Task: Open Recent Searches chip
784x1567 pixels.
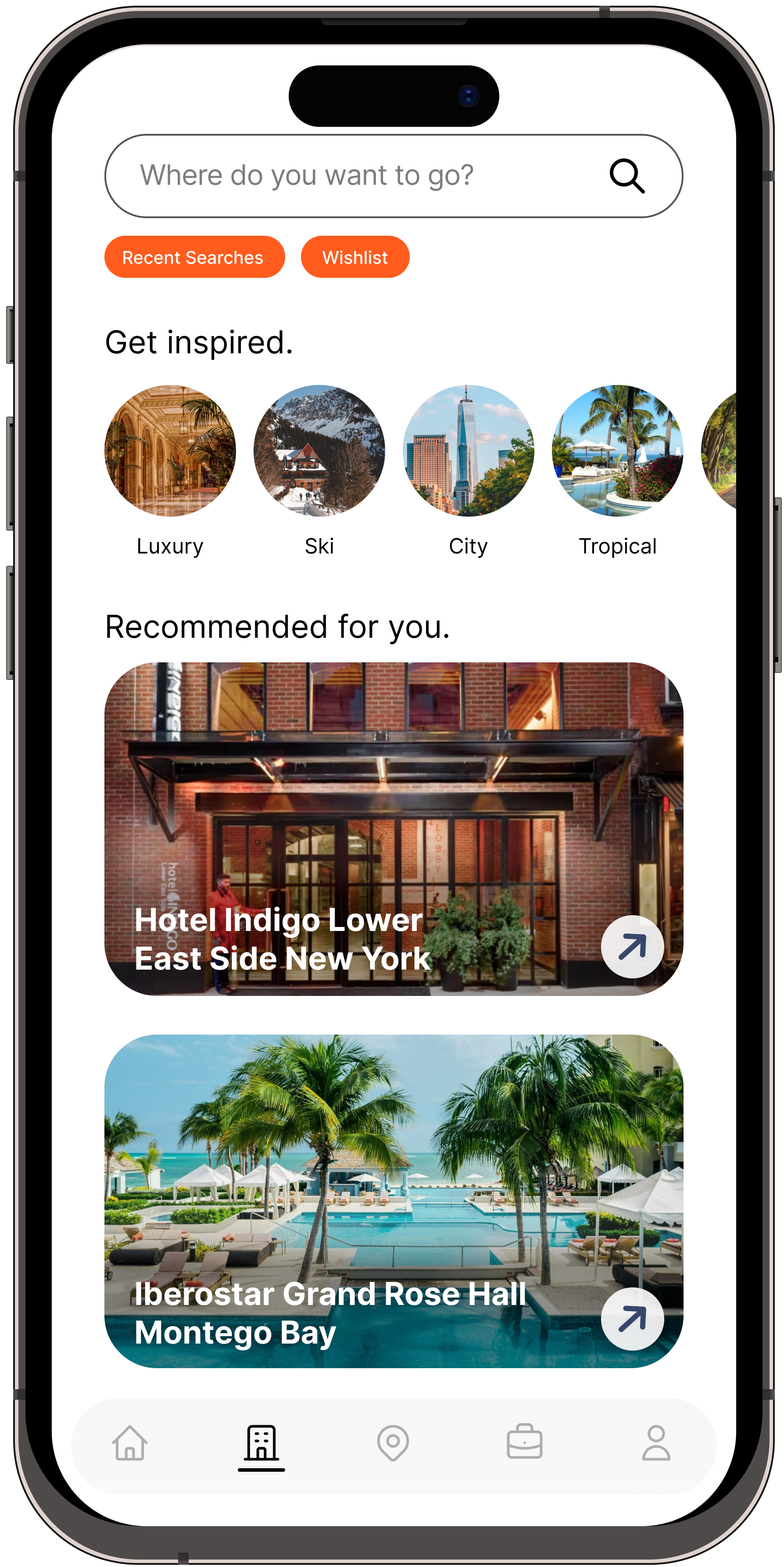Action: point(194,257)
